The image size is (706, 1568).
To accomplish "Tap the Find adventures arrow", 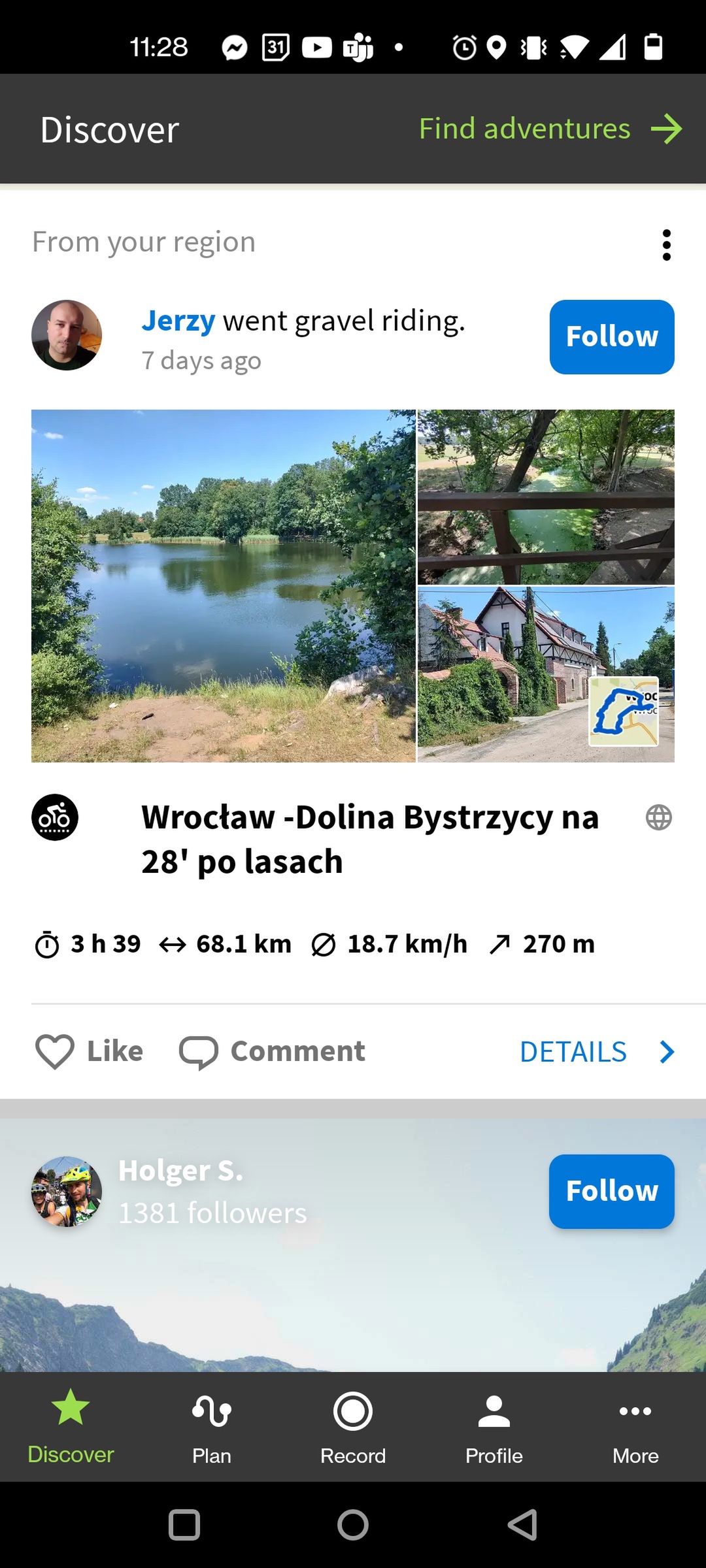I will click(x=666, y=129).
